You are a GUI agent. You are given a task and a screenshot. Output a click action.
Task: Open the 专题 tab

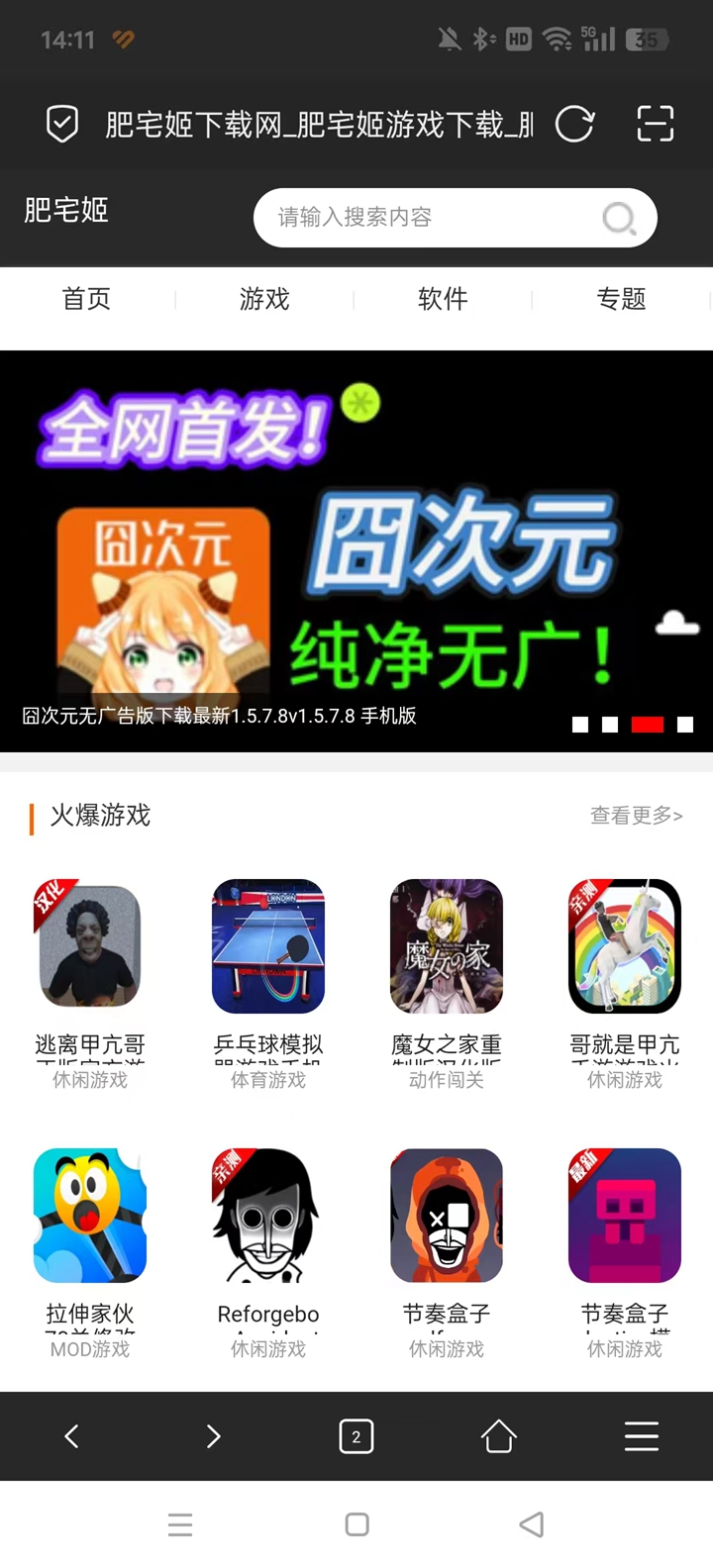tap(621, 299)
